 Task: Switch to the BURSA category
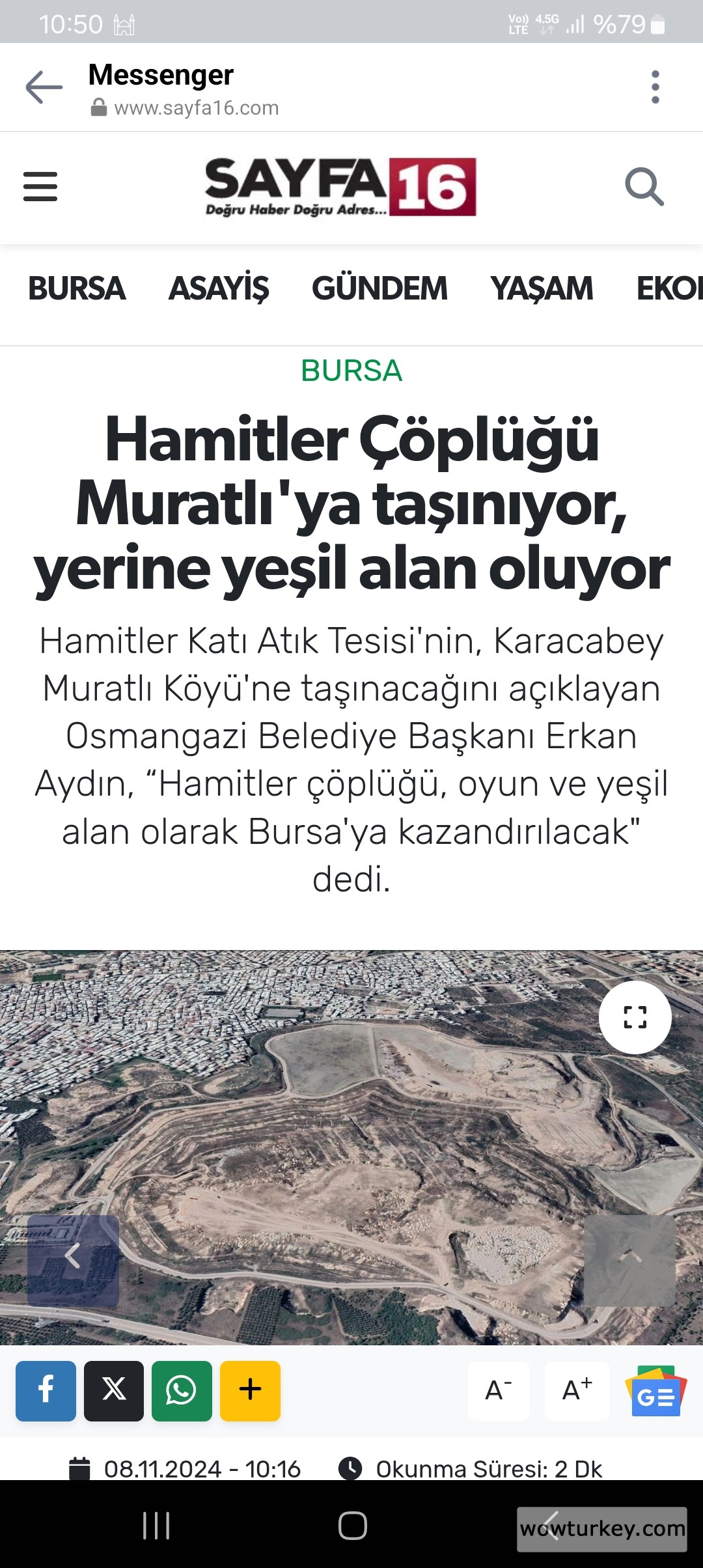[77, 288]
